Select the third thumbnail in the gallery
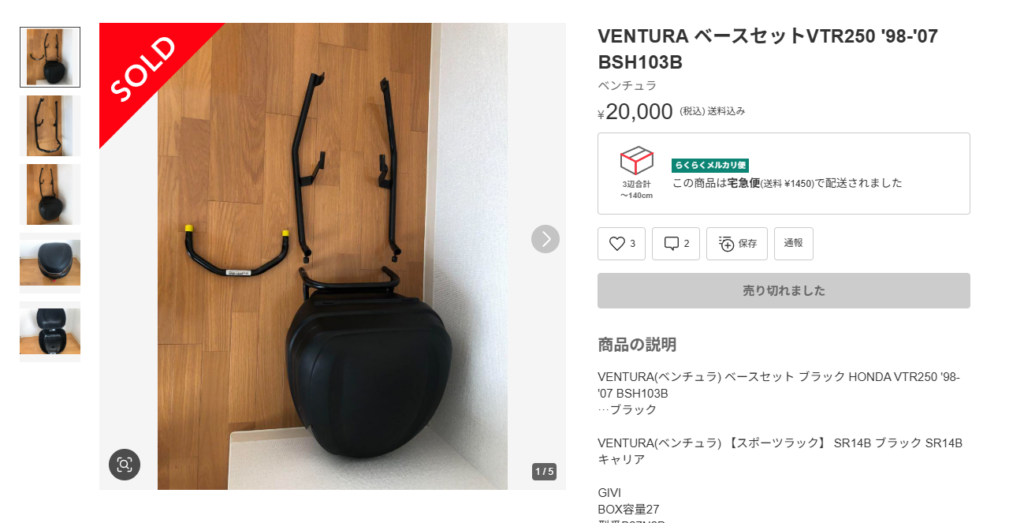Viewport: 1024px width, 523px height. (x=50, y=194)
